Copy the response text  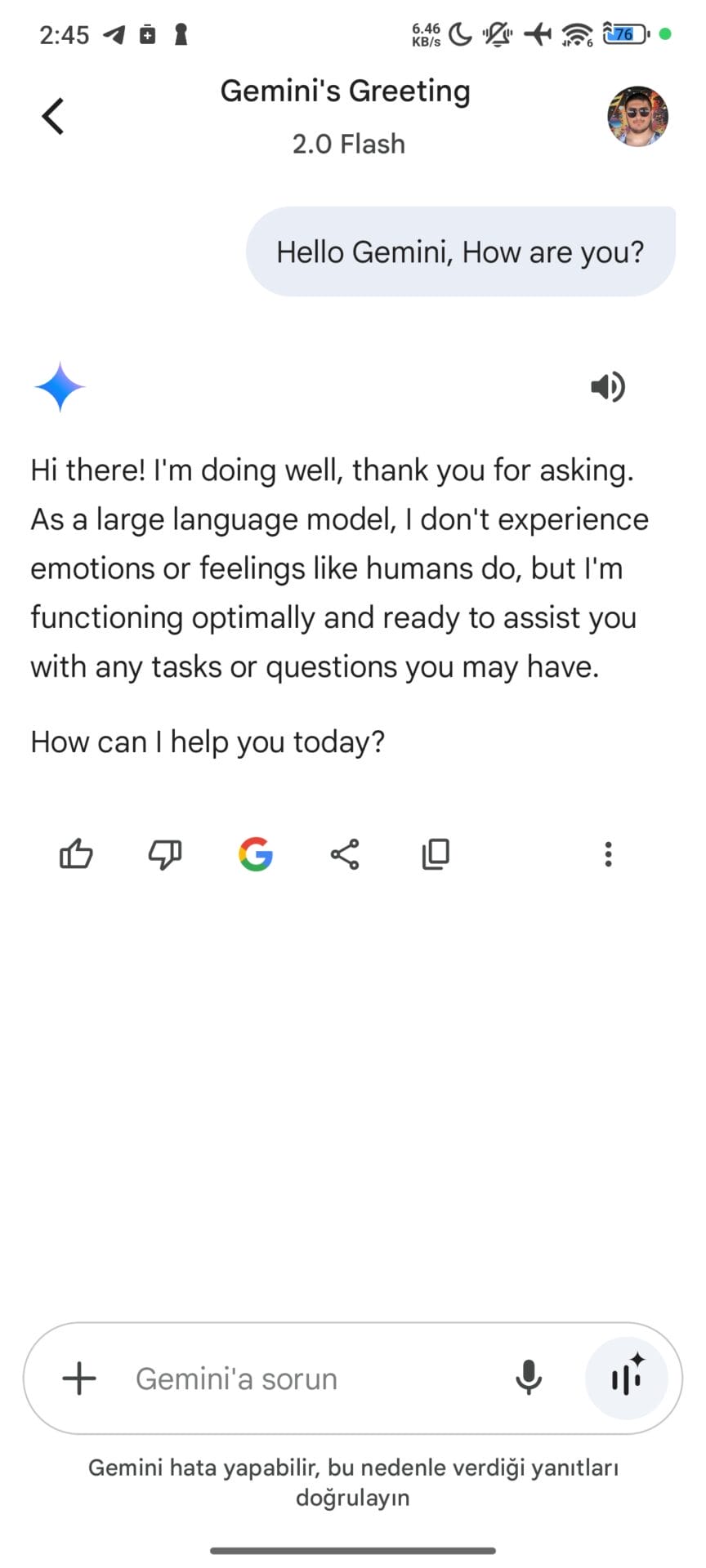(436, 854)
